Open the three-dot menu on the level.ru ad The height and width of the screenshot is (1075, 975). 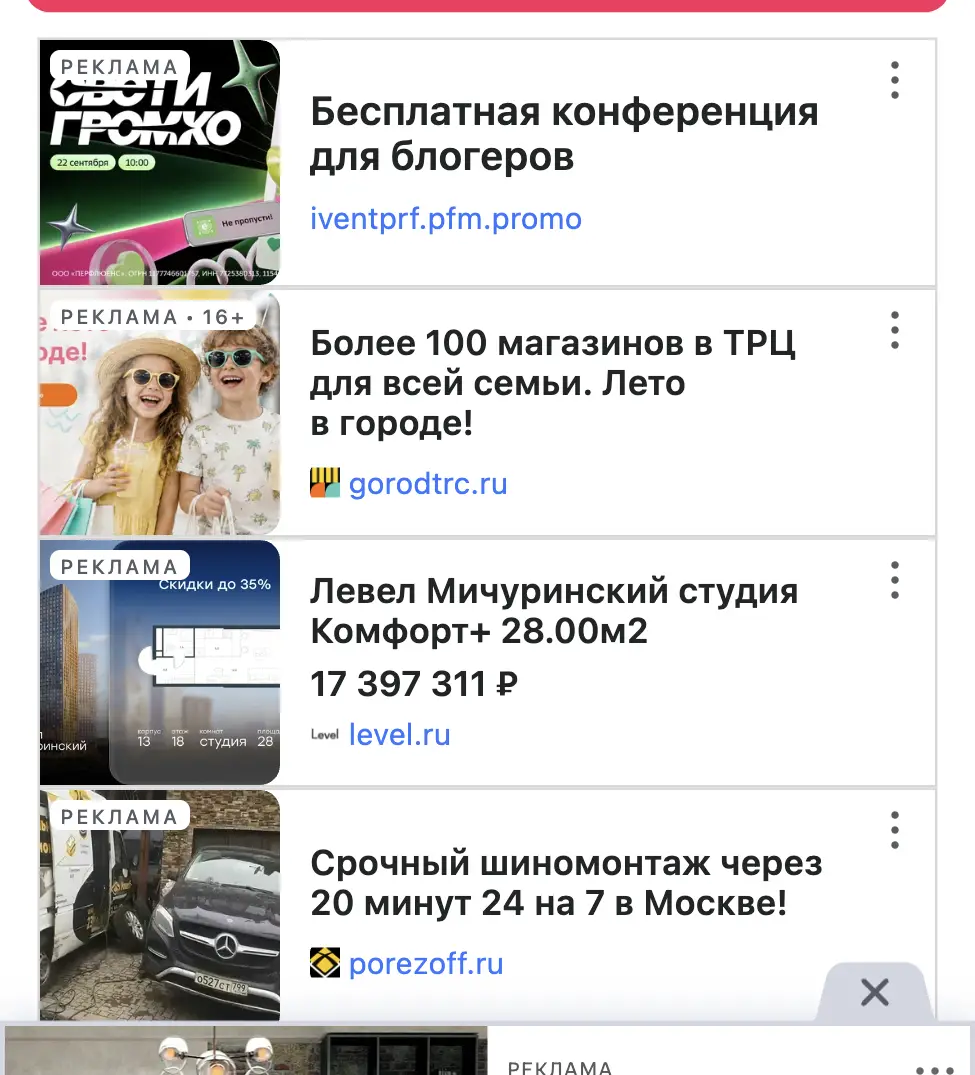point(894,580)
